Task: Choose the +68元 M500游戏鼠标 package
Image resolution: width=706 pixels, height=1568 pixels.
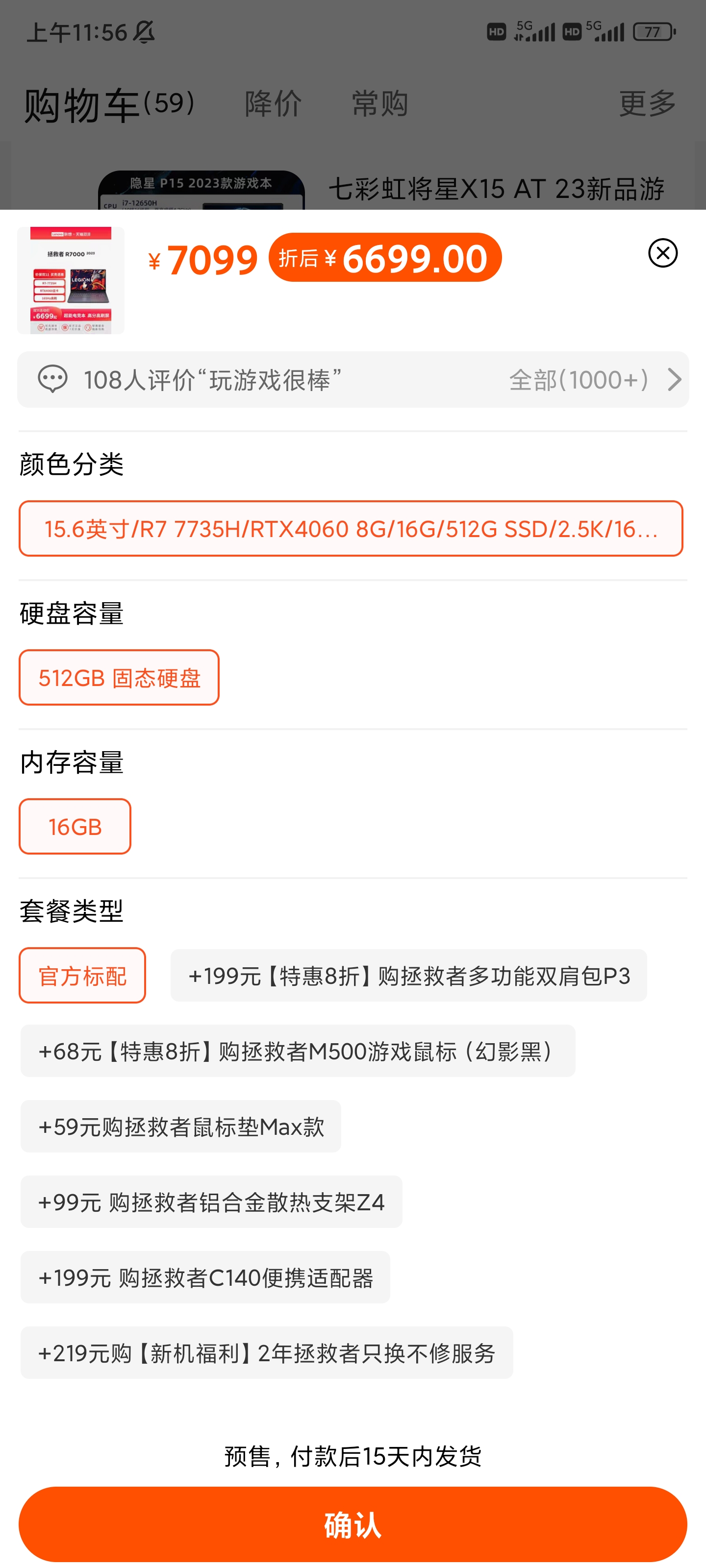Action: 298,1051
